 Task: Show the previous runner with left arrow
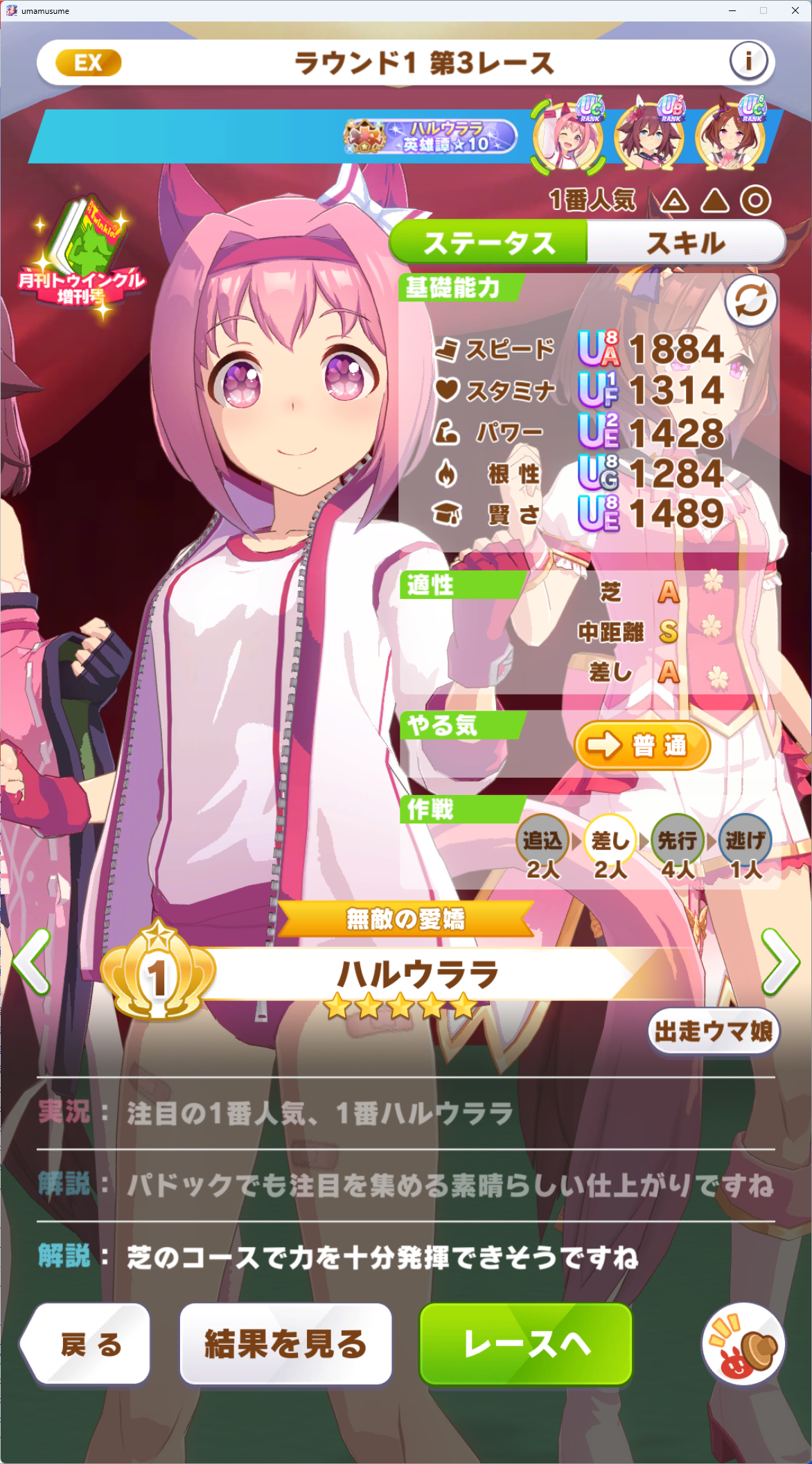coord(32,961)
